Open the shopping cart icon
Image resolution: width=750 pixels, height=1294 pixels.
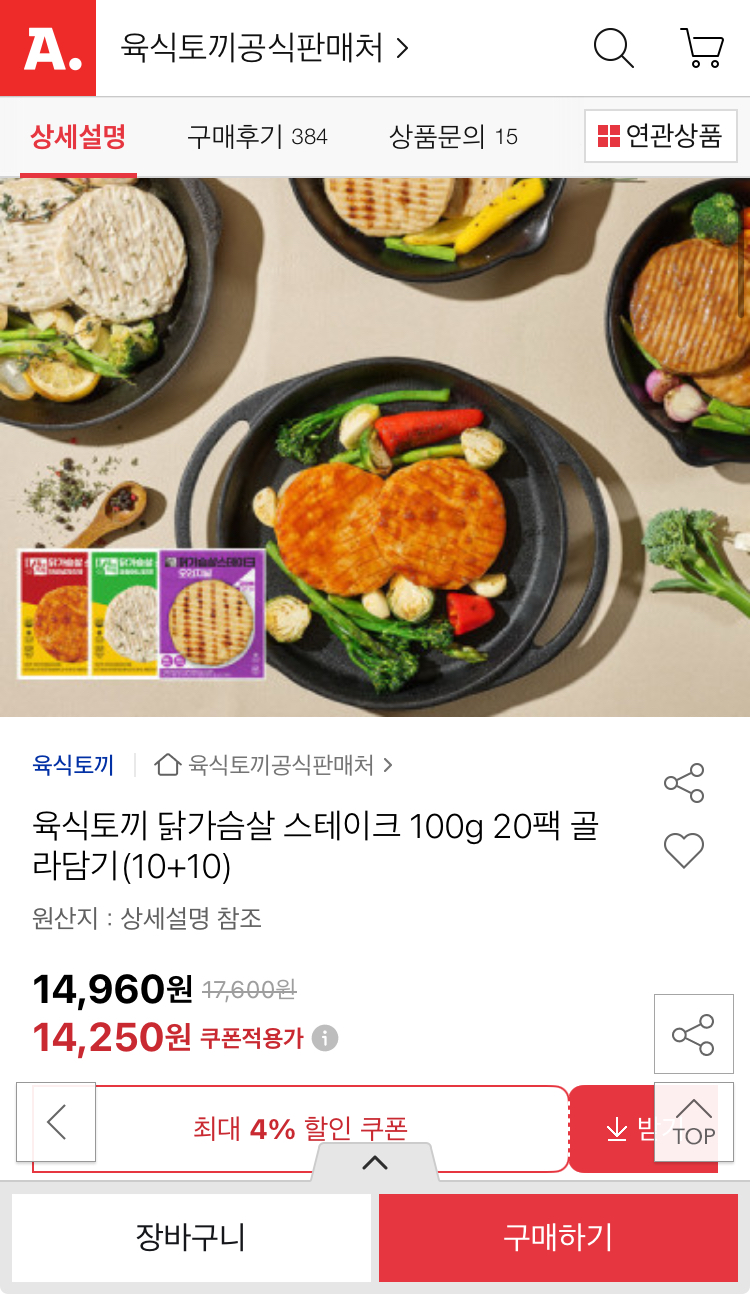coord(702,48)
